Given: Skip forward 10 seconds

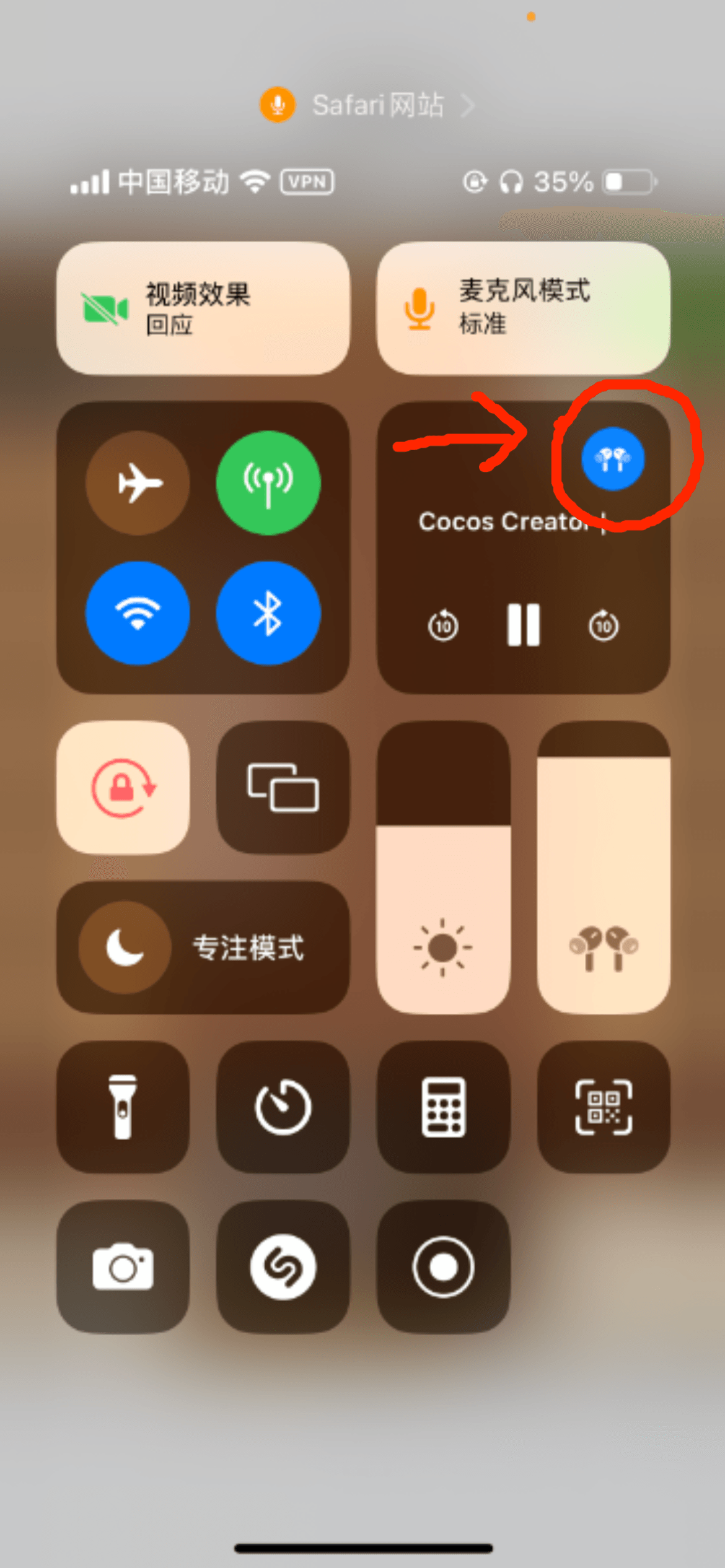Looking at the screenshot, I should pyautogui.click(x=602, y=625).
